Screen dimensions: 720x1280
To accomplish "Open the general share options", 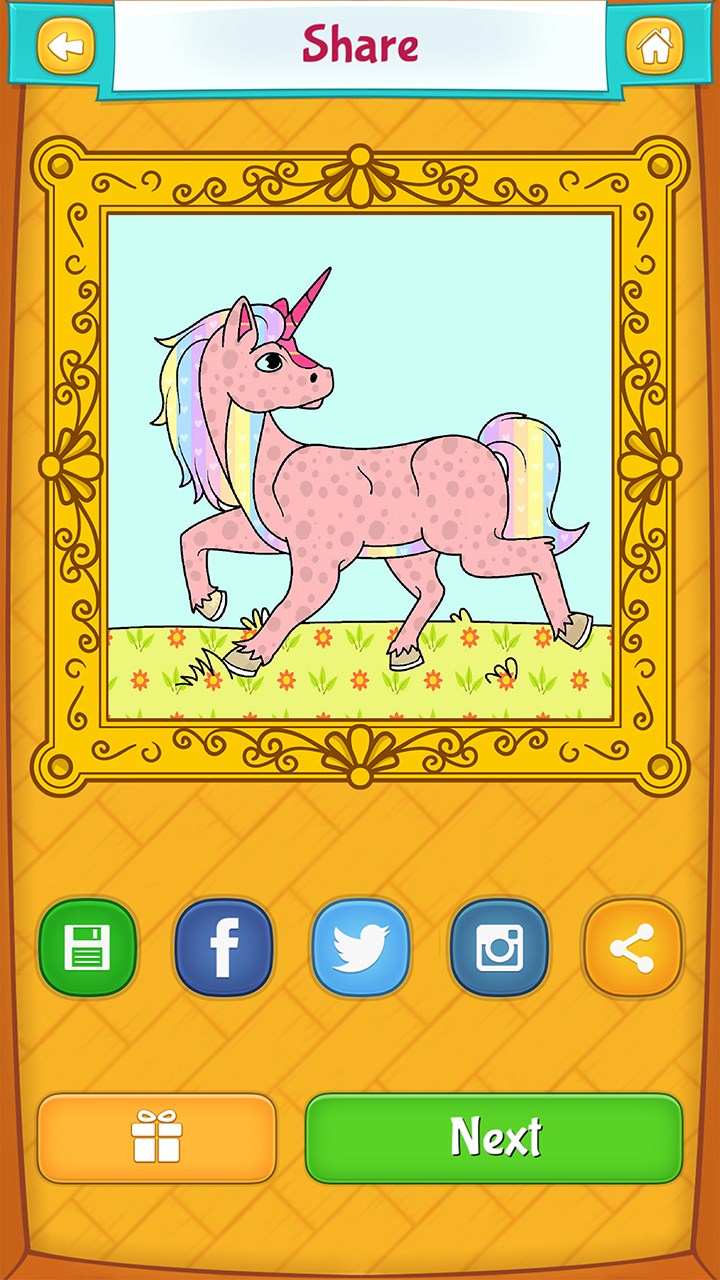I will point(633,947).
